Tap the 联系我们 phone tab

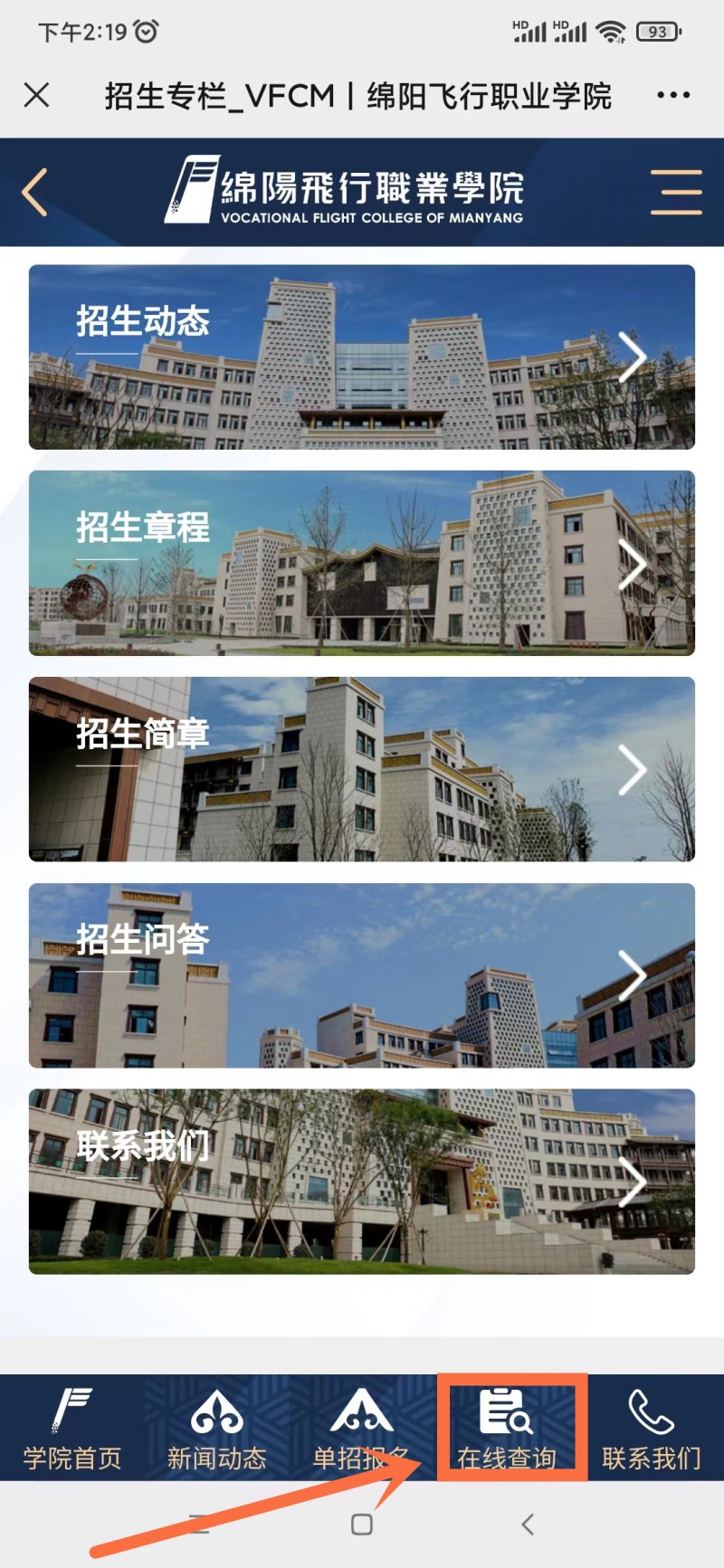click(x=652, y=1429)
